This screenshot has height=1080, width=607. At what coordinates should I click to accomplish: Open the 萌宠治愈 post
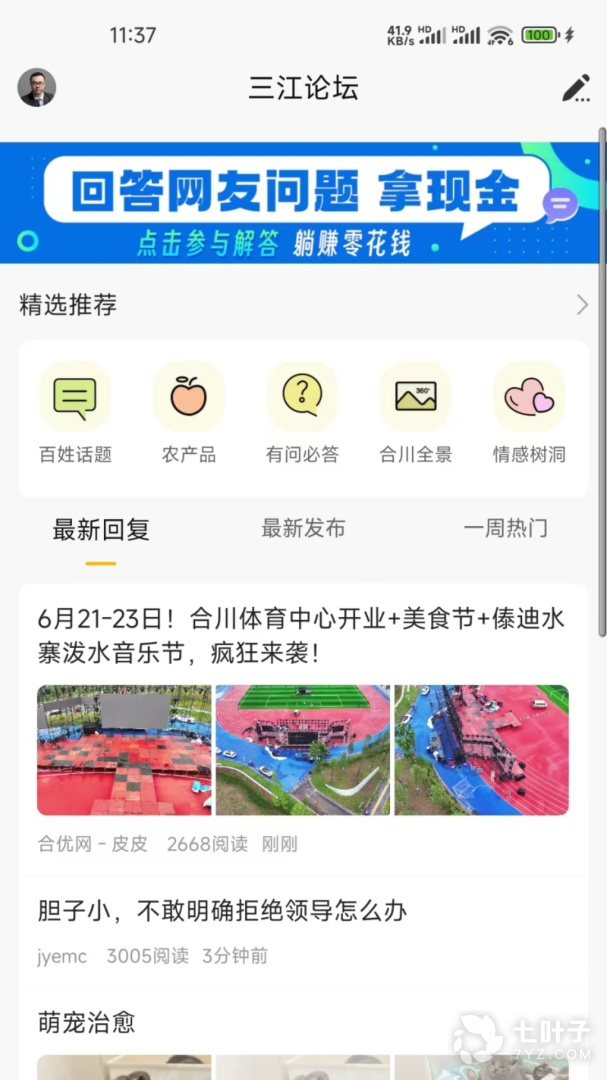pyautogui.click(x=87, y=1022)
